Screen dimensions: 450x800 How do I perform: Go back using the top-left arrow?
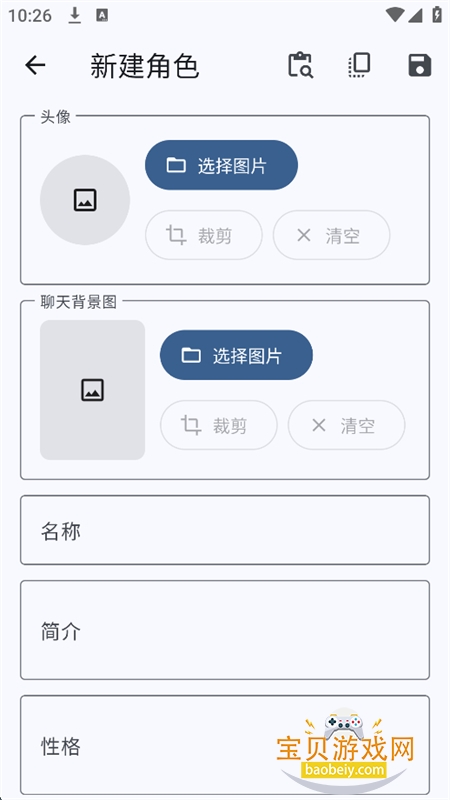pos(35,65)
